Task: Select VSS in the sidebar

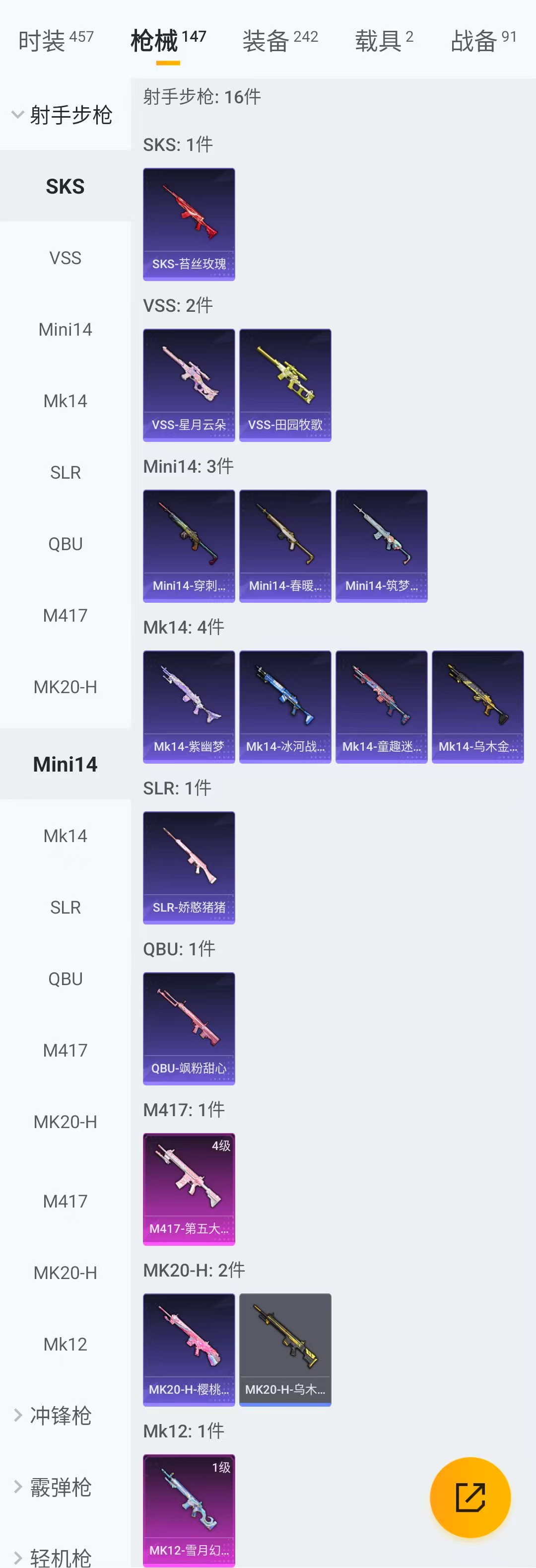Action: coord(65,258)
